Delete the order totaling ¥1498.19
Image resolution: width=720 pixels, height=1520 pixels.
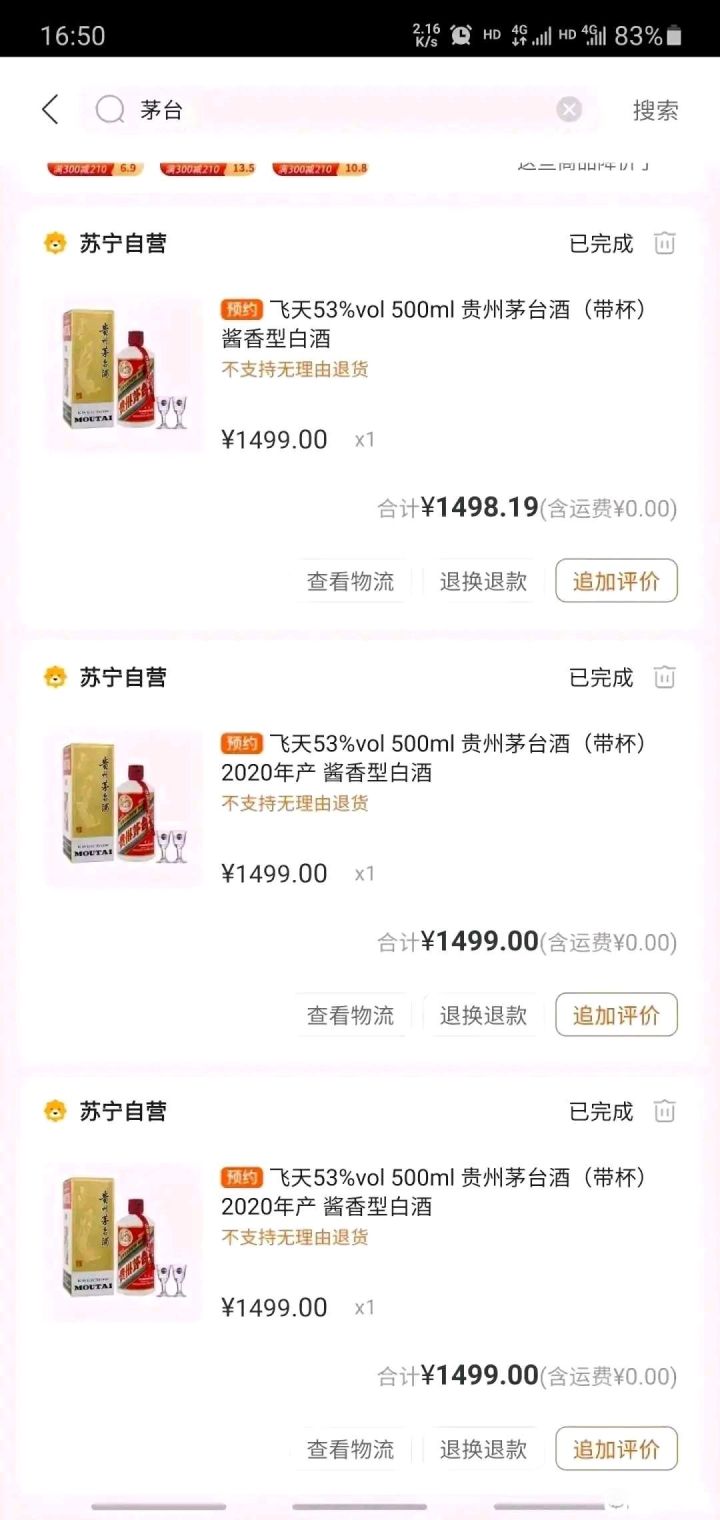(665, 243)
